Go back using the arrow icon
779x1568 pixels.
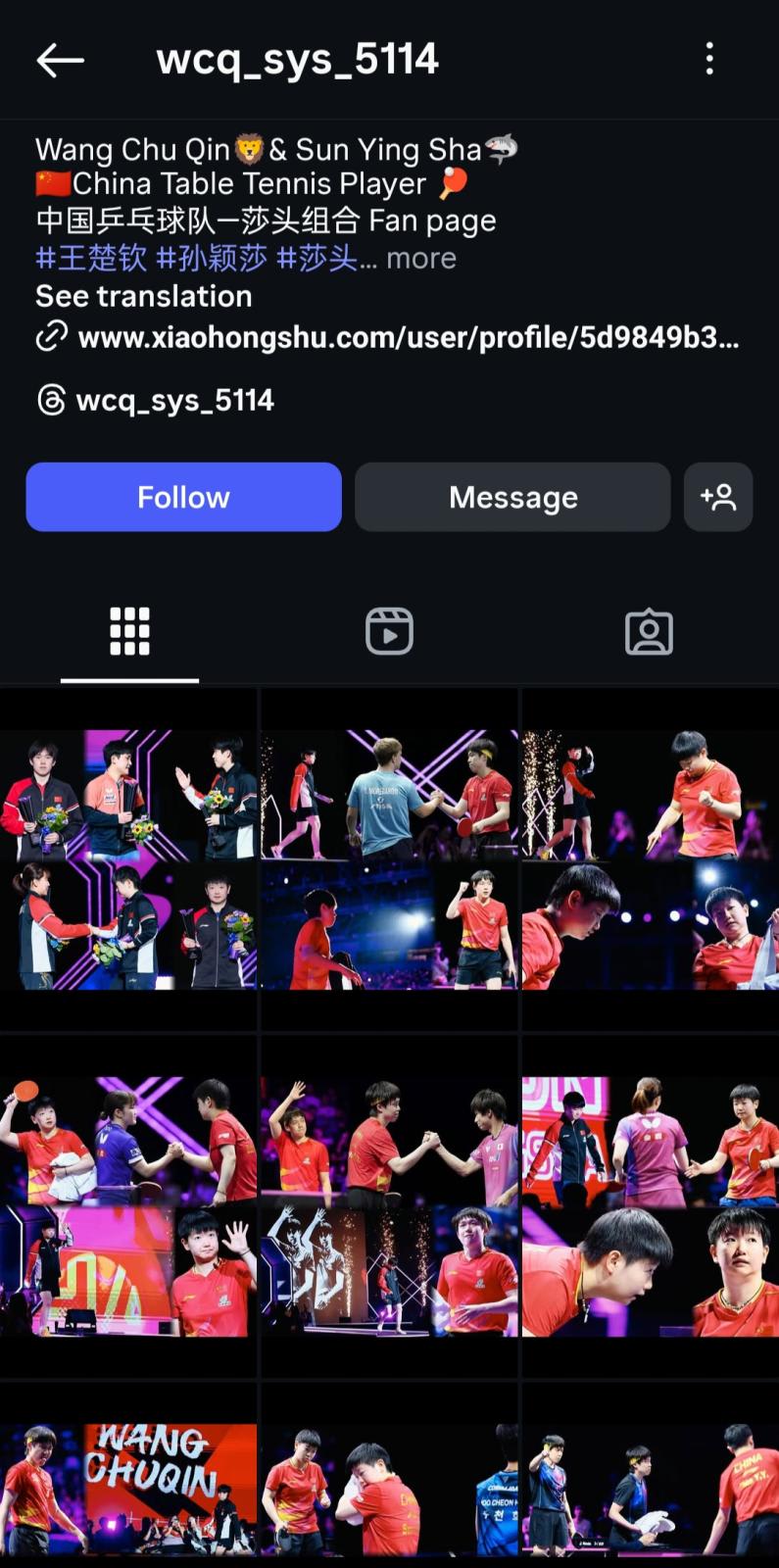[x=60, y=61]
